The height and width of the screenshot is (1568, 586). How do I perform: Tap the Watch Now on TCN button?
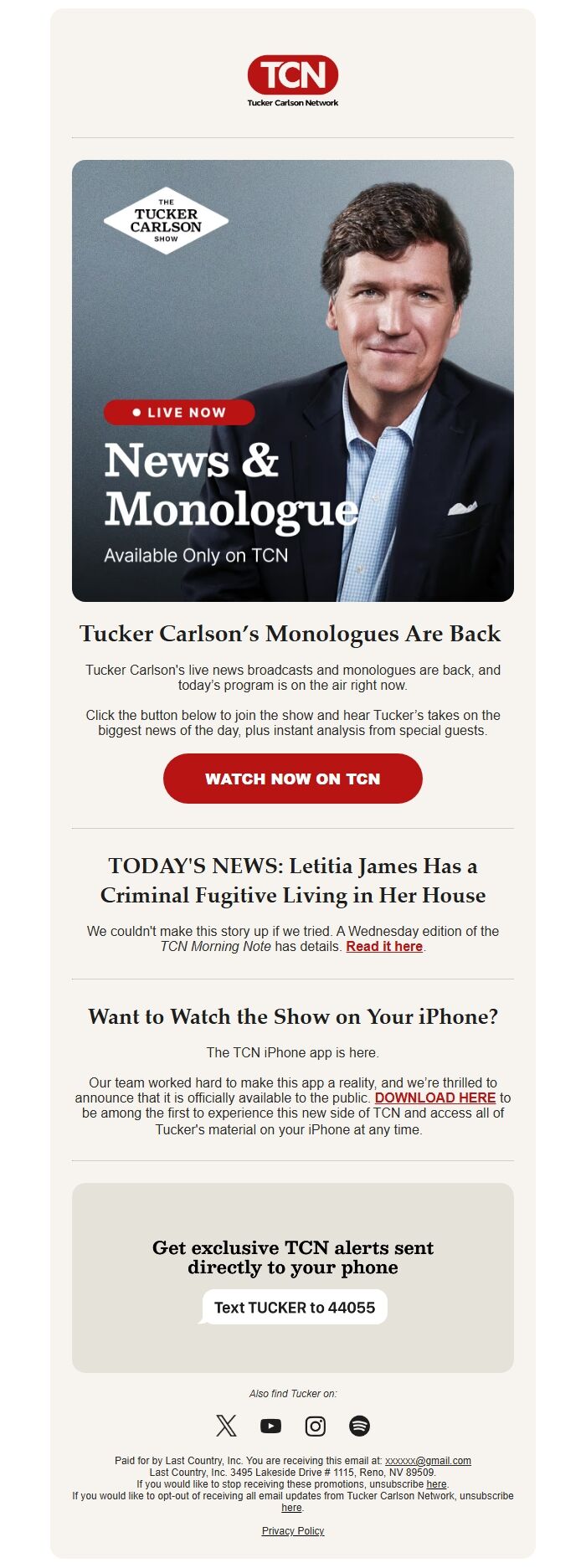[x=292, y=779]
